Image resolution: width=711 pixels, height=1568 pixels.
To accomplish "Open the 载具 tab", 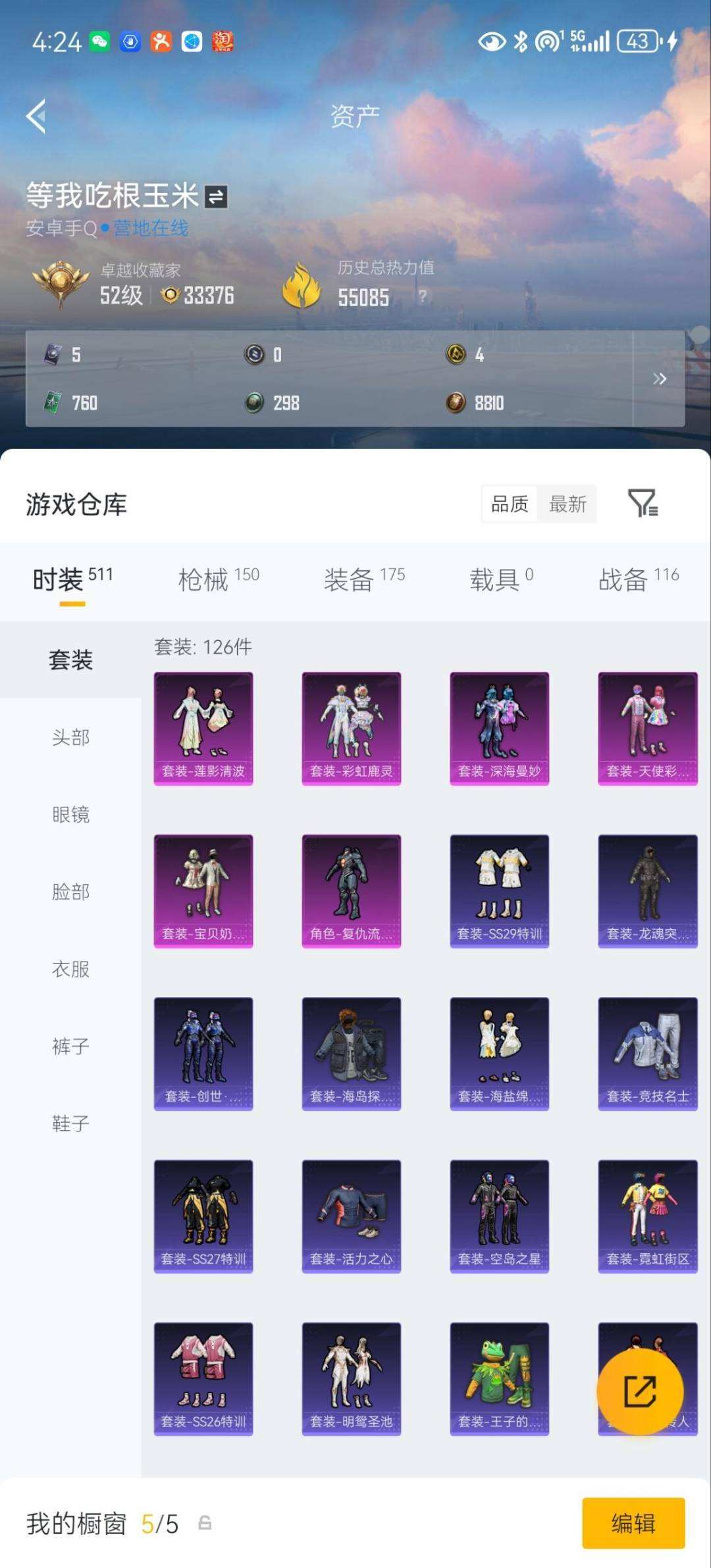I will tap(501, 580).
